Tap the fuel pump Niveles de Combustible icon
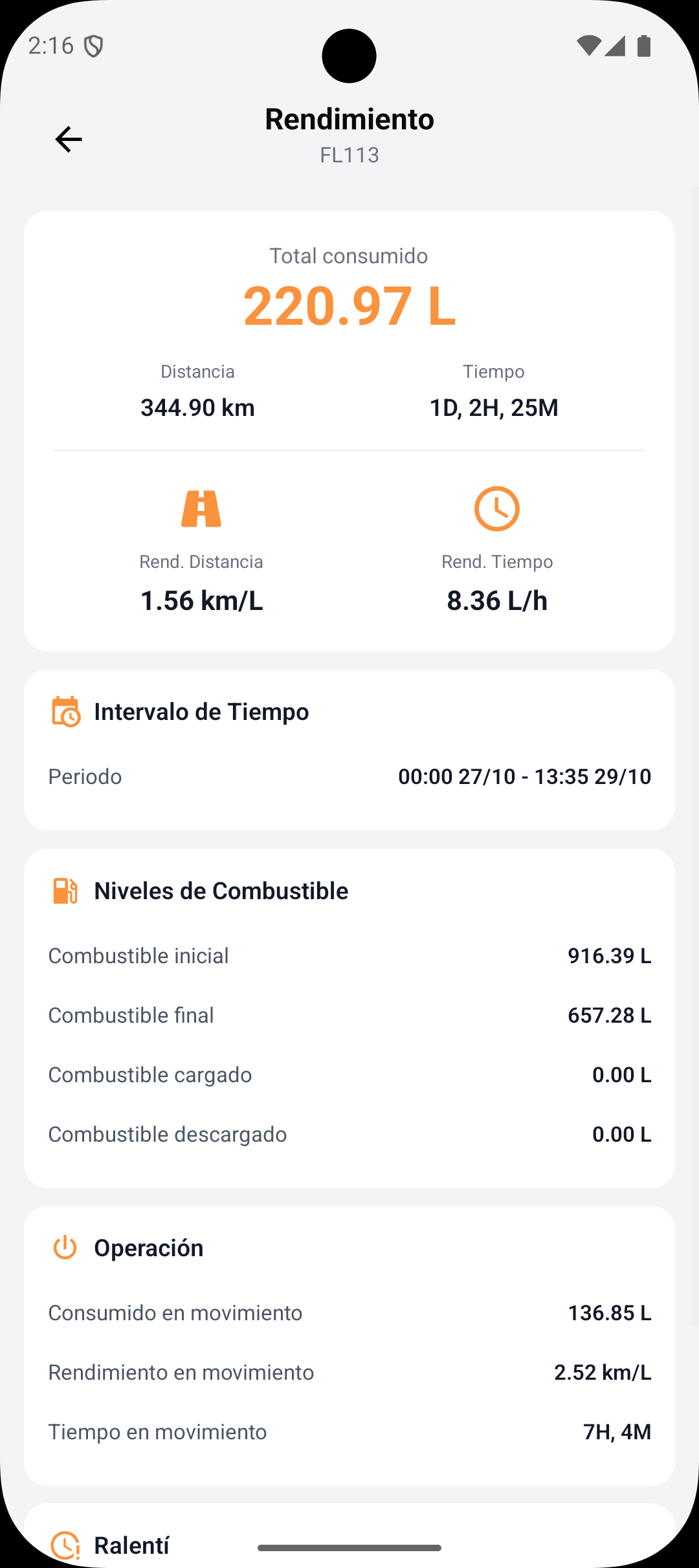The width and height of the screenshot is (699, 1568). click(x=65, y=891)
